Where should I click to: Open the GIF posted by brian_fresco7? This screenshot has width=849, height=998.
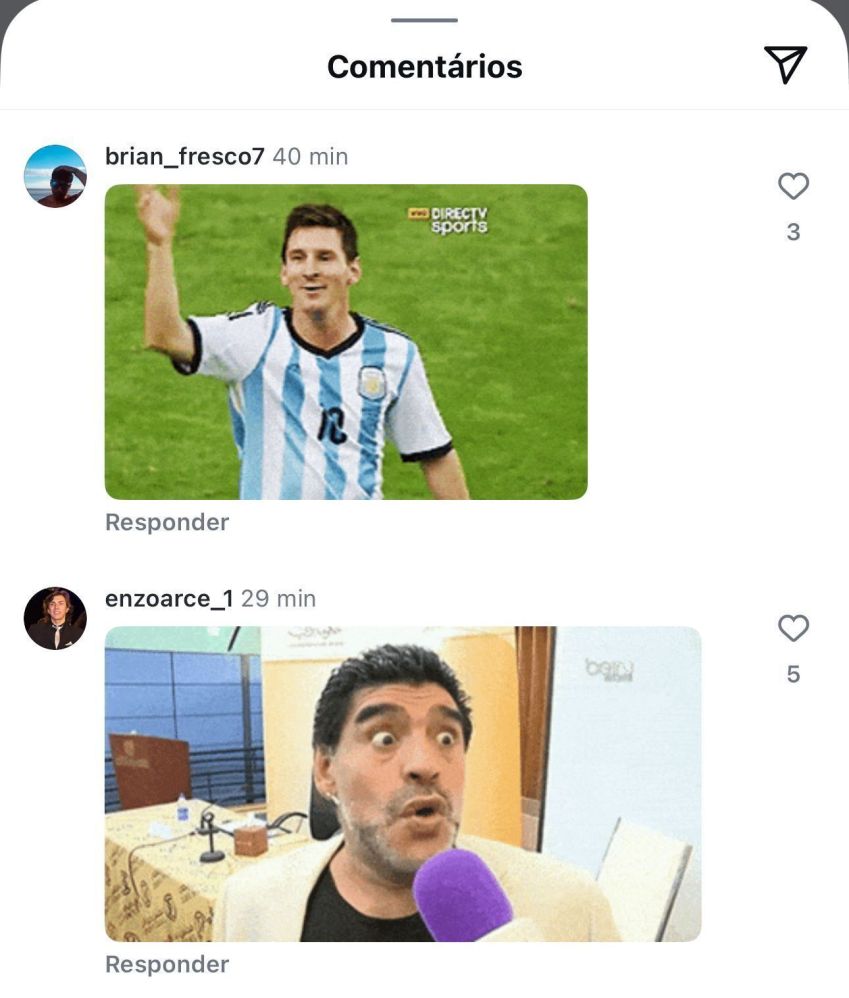tap(346, 341)
